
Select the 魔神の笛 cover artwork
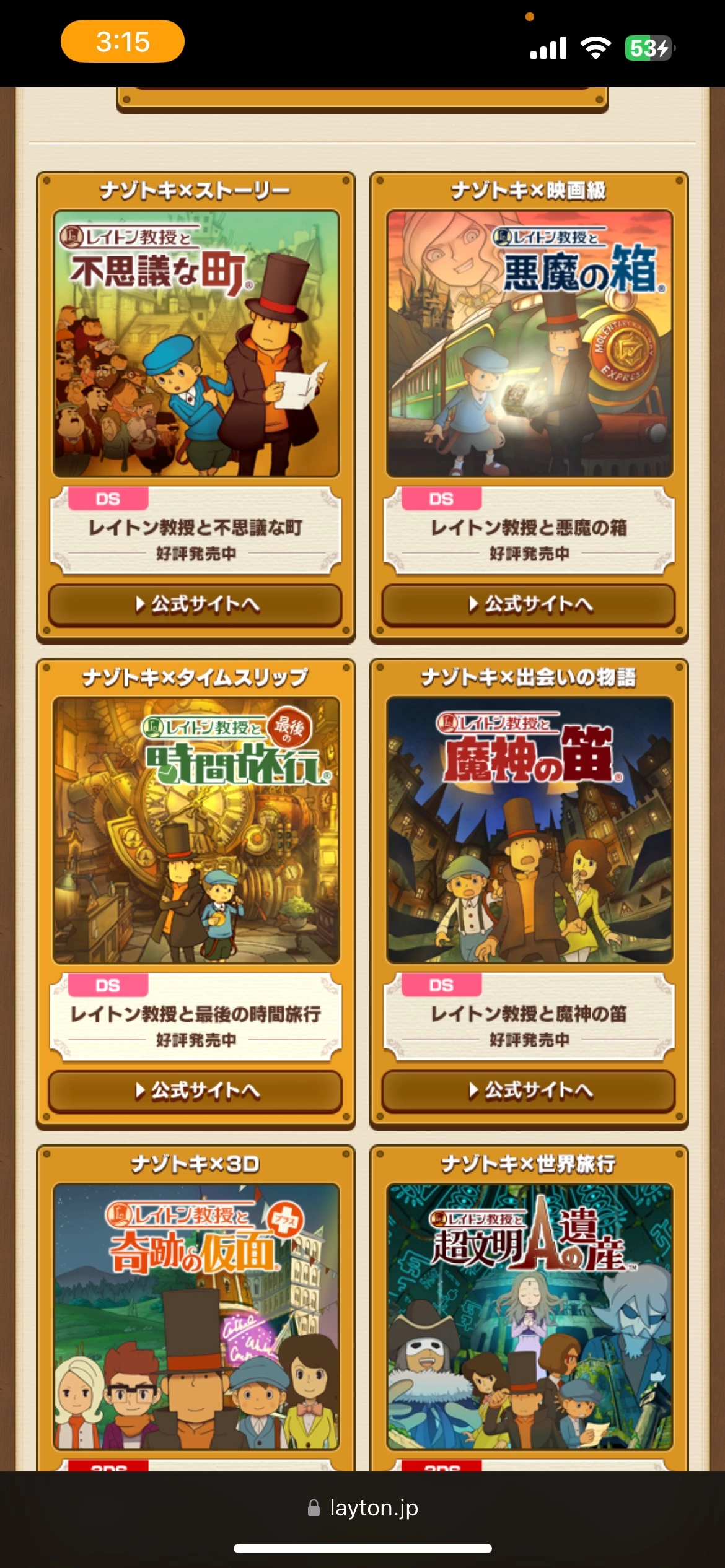coord(529,830)
